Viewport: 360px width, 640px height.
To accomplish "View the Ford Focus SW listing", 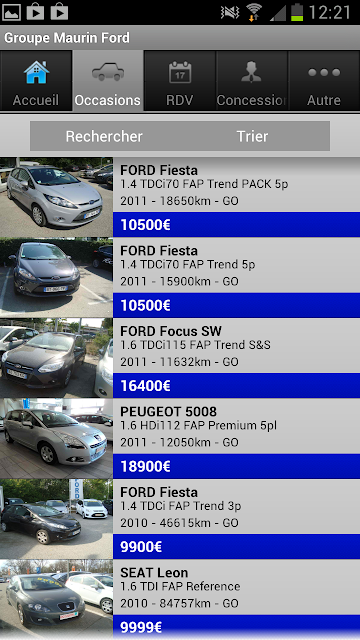I will pos(180,358).
